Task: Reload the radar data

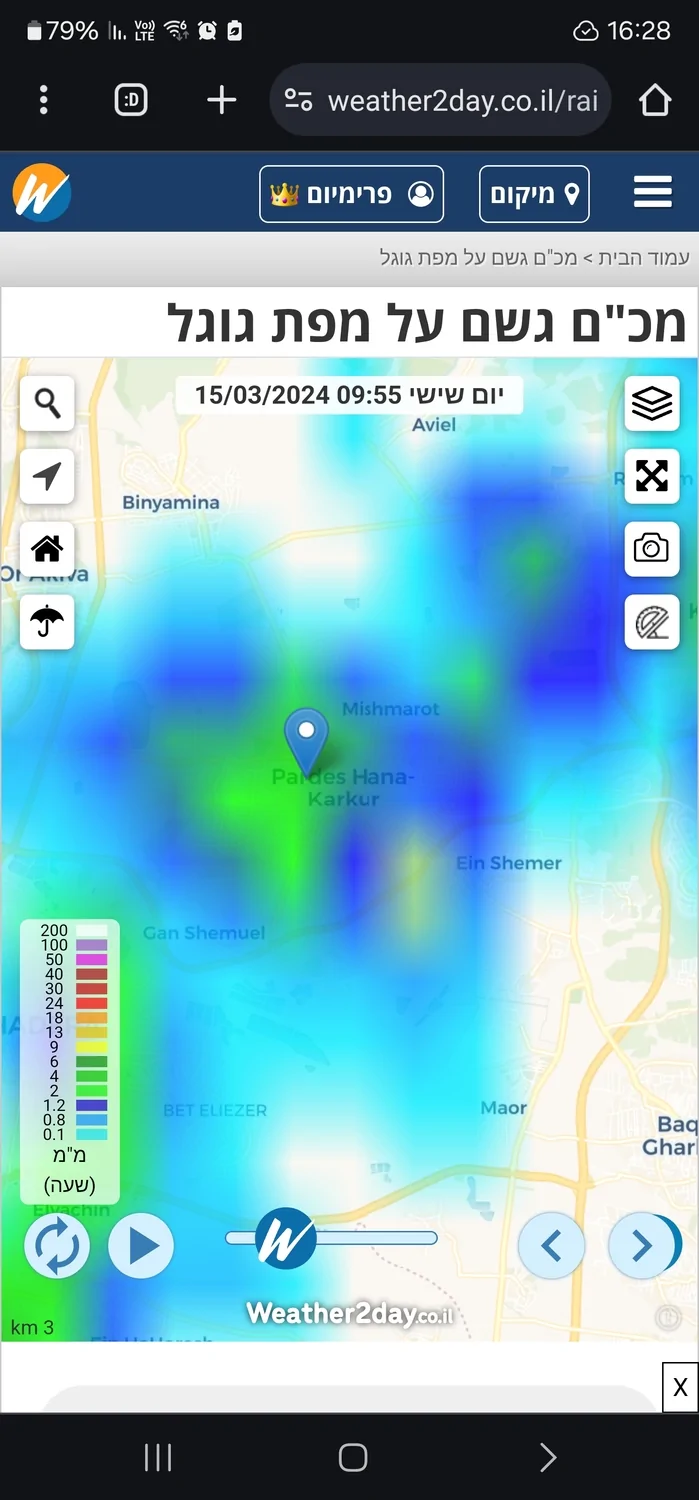Action: (x=57, y=1246)
